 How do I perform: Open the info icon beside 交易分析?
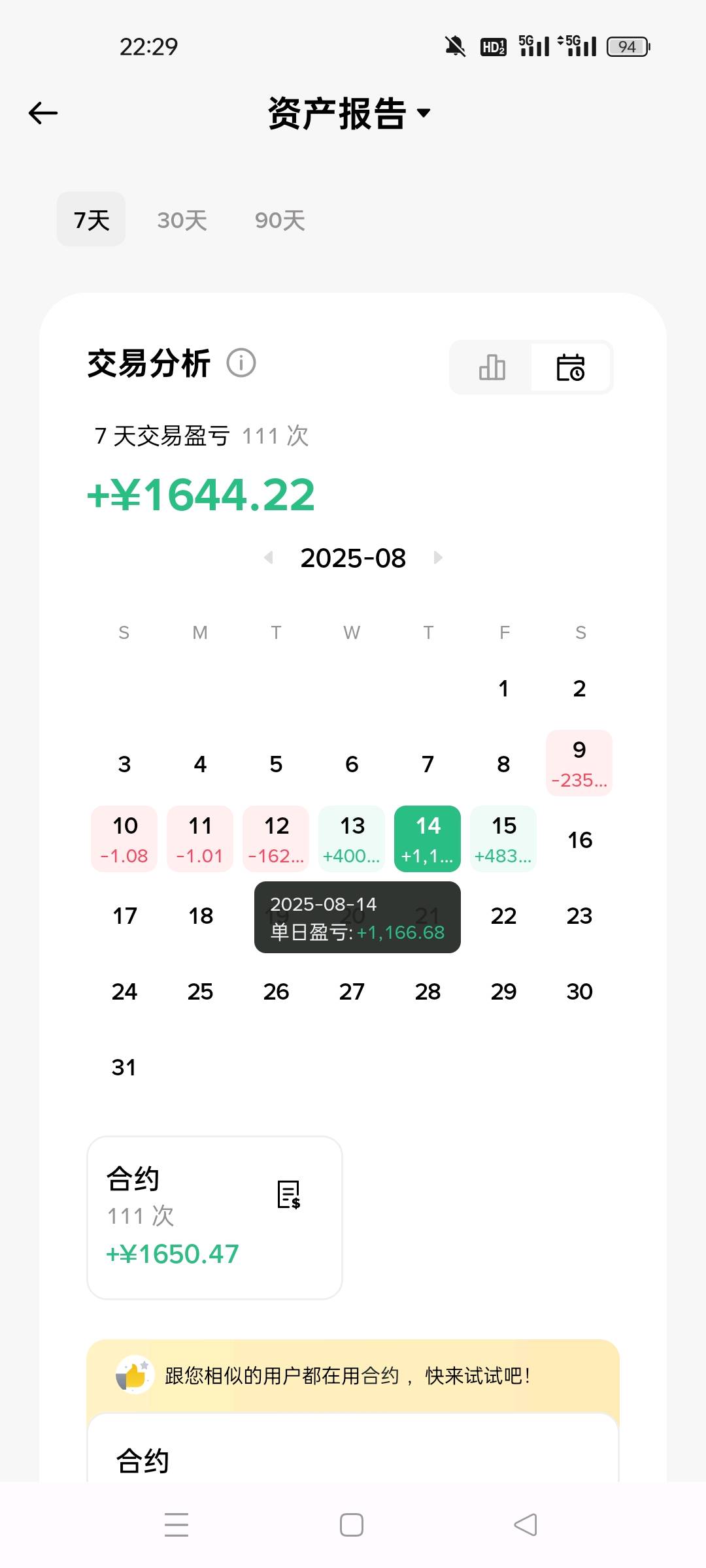[241, 363]
